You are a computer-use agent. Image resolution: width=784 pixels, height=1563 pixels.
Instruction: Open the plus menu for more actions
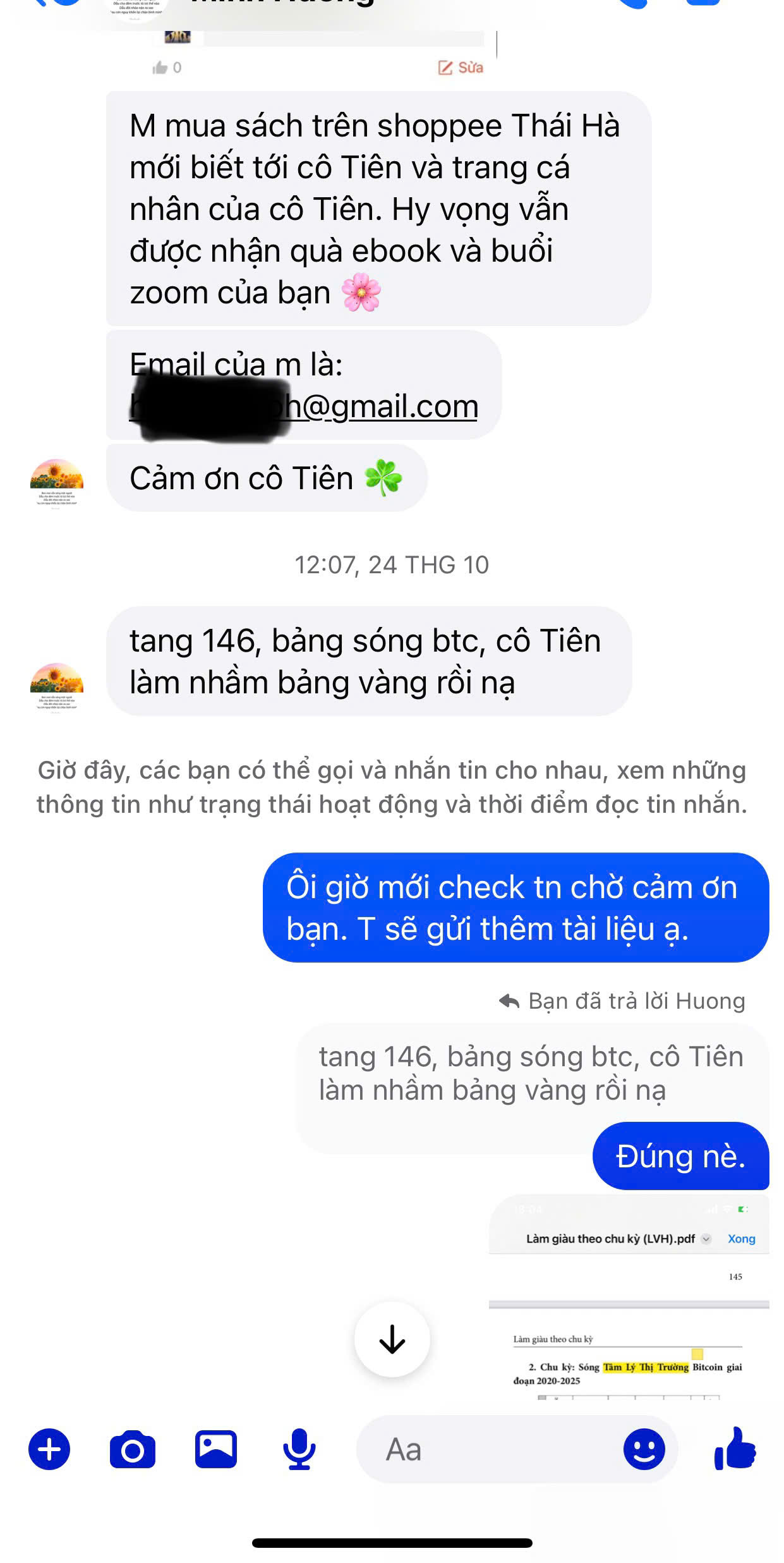(x=49, y=1449)
